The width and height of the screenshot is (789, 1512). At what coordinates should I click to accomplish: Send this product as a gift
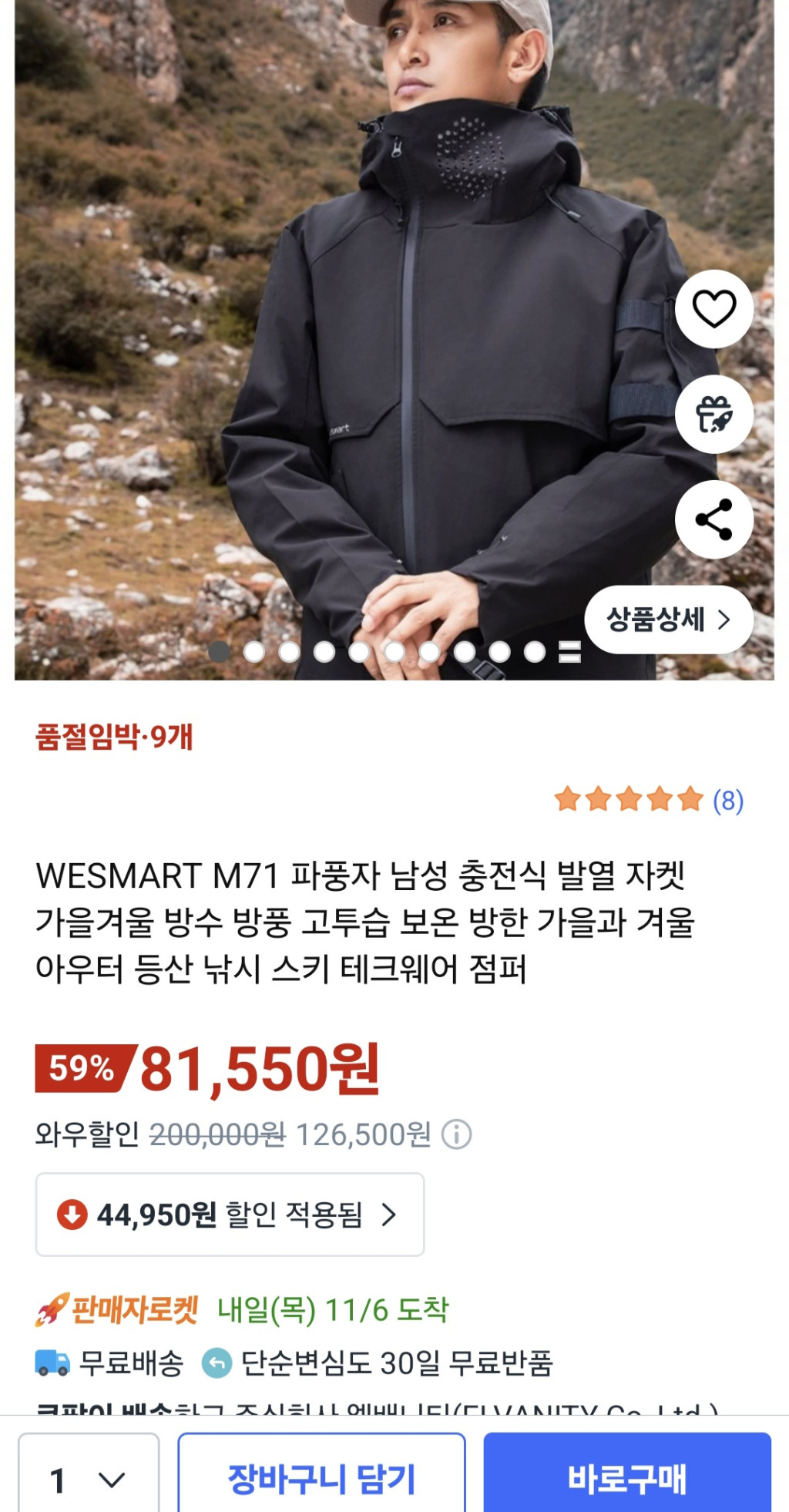[x=713, y=415]
